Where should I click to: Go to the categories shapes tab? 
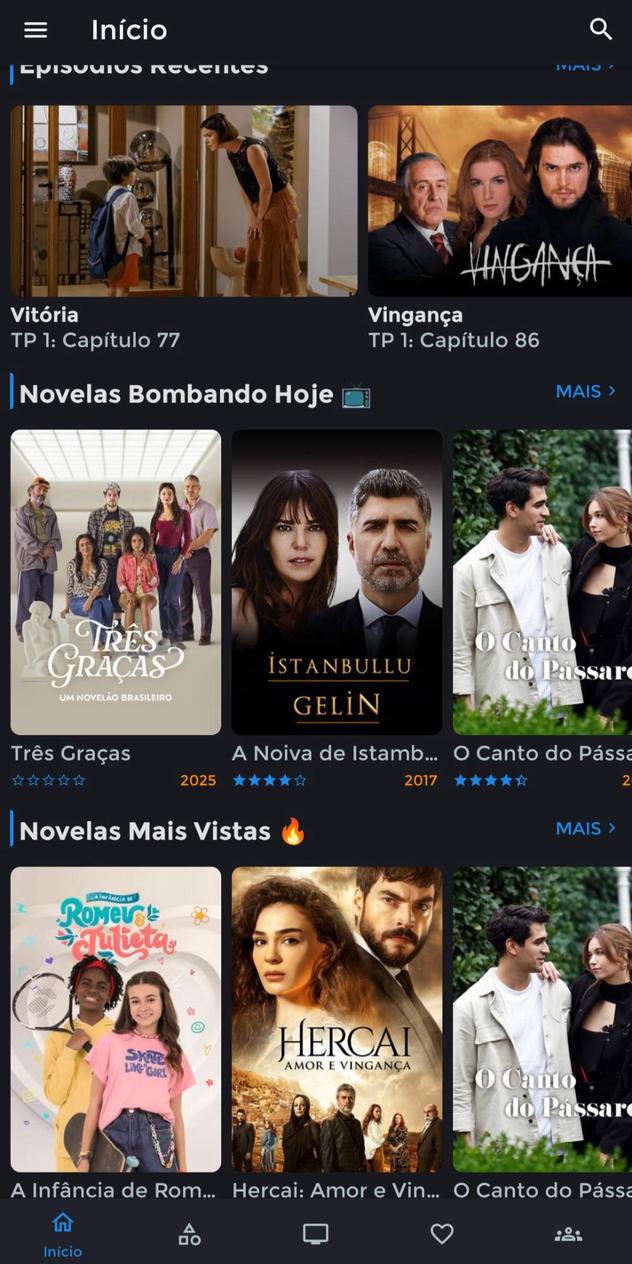pyautogui.click(x=189, y=1235)
